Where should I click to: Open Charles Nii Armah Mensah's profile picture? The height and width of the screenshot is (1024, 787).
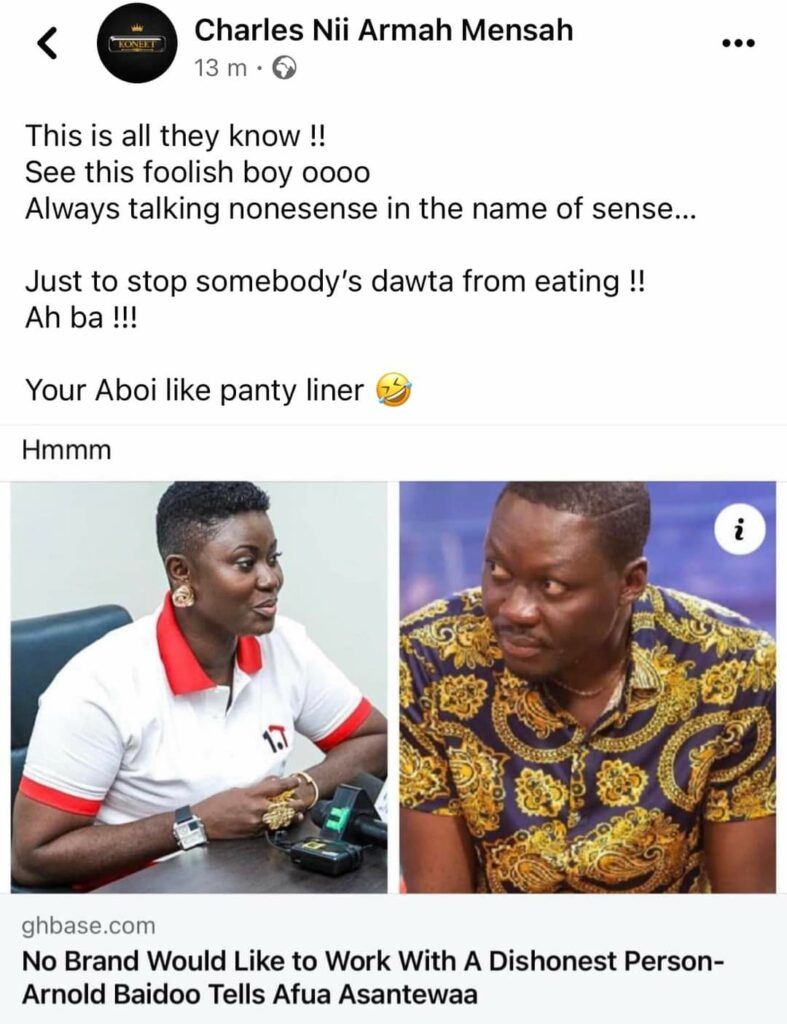click(138, 43)
